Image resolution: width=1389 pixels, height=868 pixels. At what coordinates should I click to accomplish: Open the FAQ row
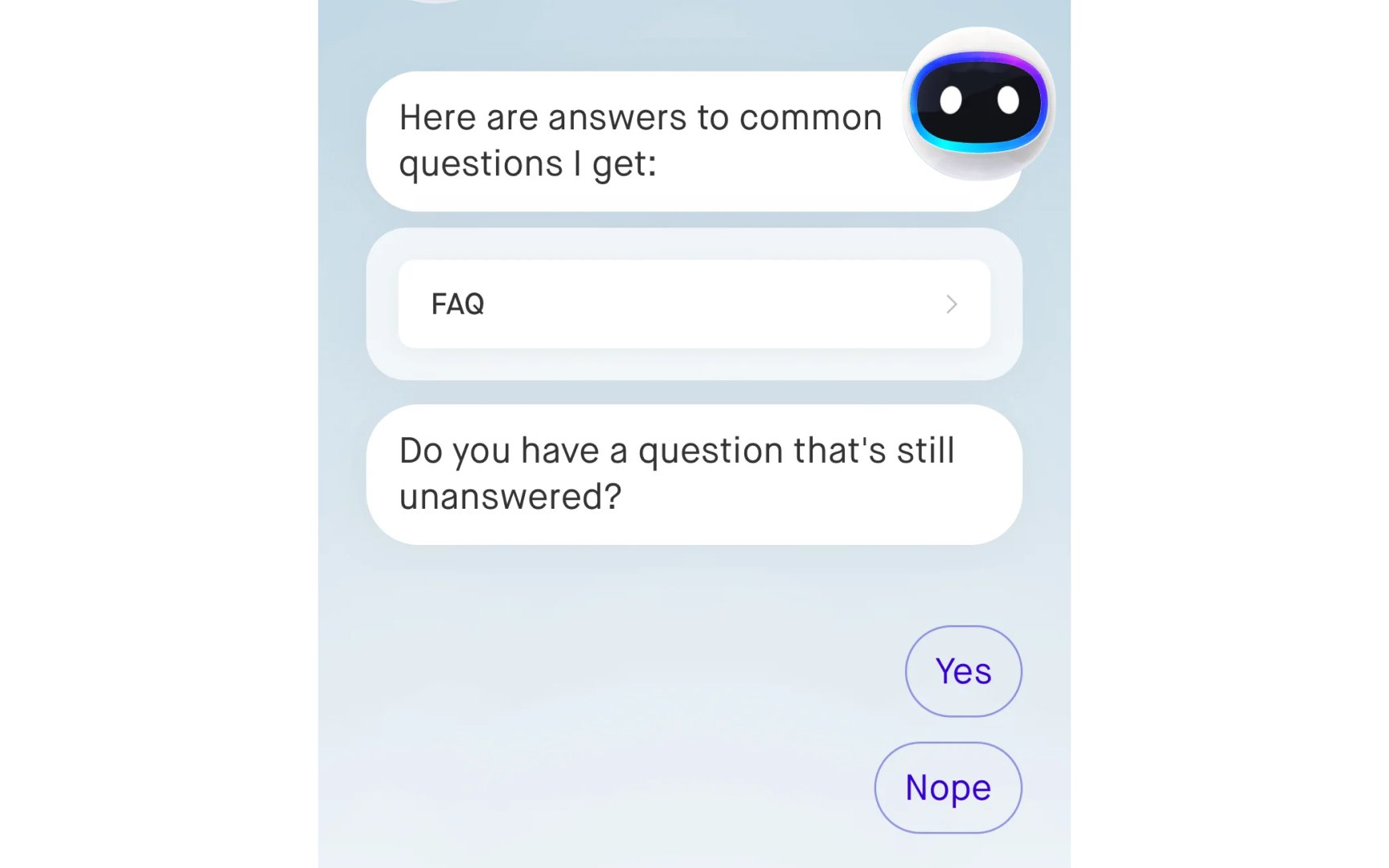tap(694, 304)
